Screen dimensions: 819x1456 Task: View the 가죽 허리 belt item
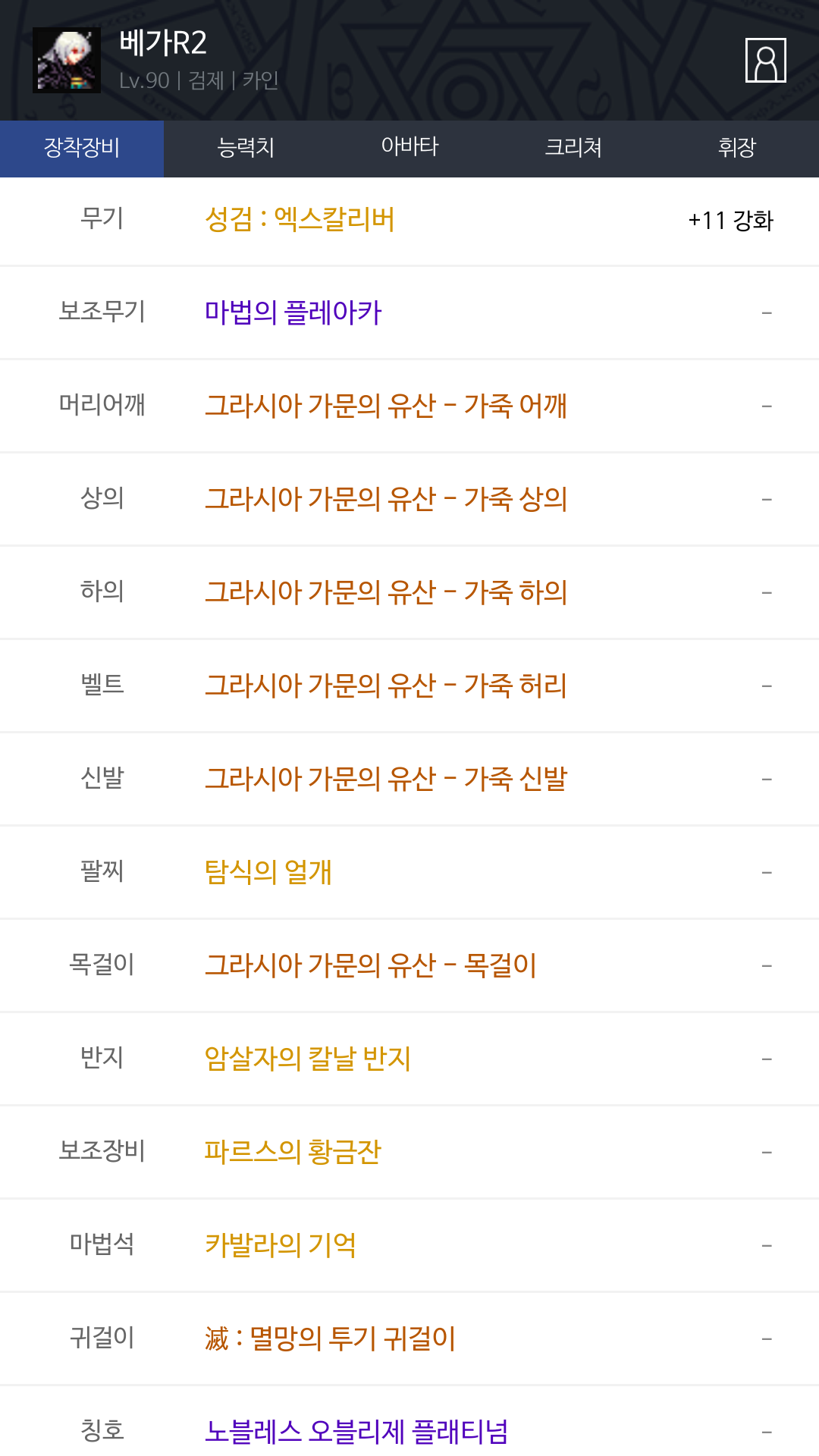pos(386,686)
